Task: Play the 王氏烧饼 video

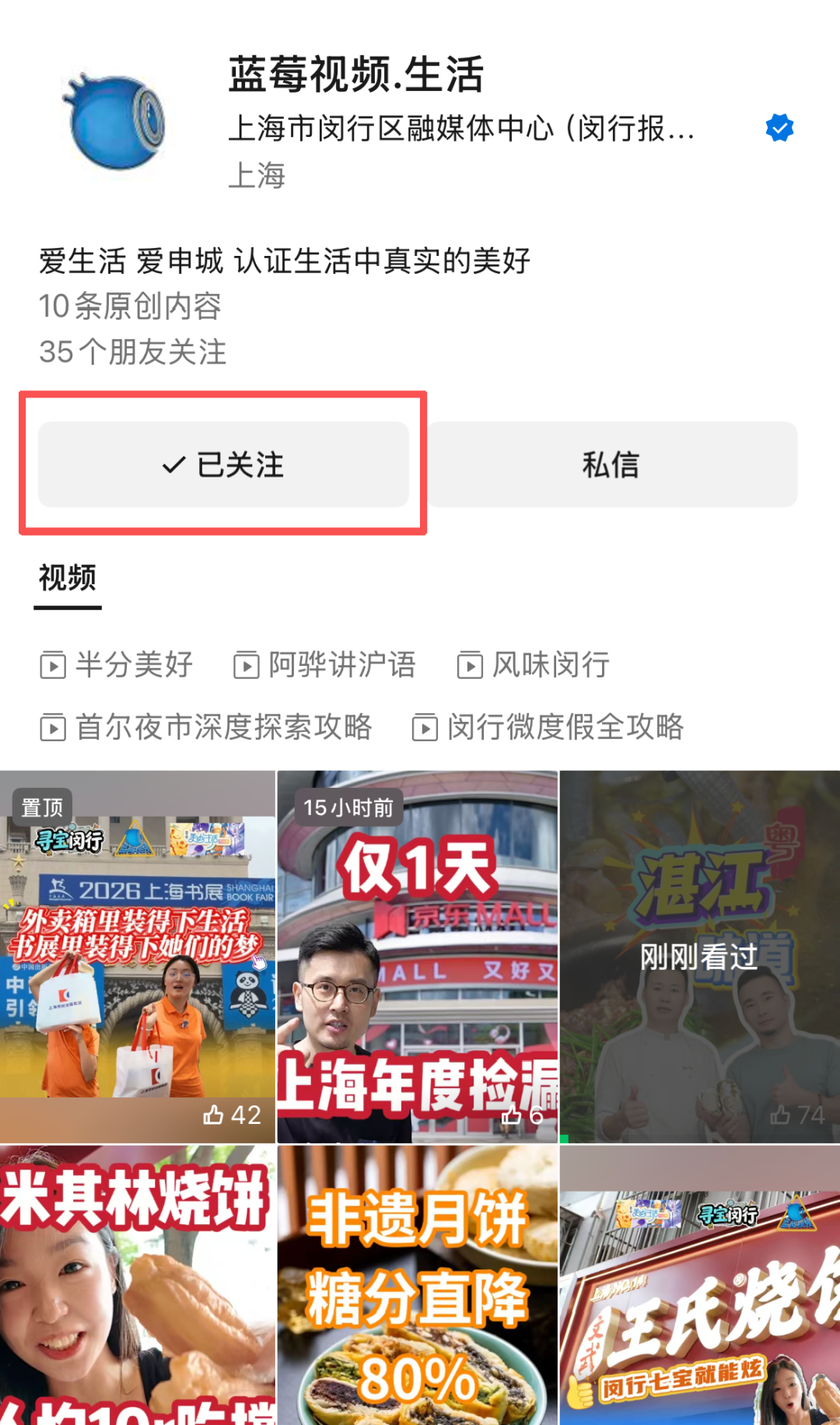Action: point(700,1285)
